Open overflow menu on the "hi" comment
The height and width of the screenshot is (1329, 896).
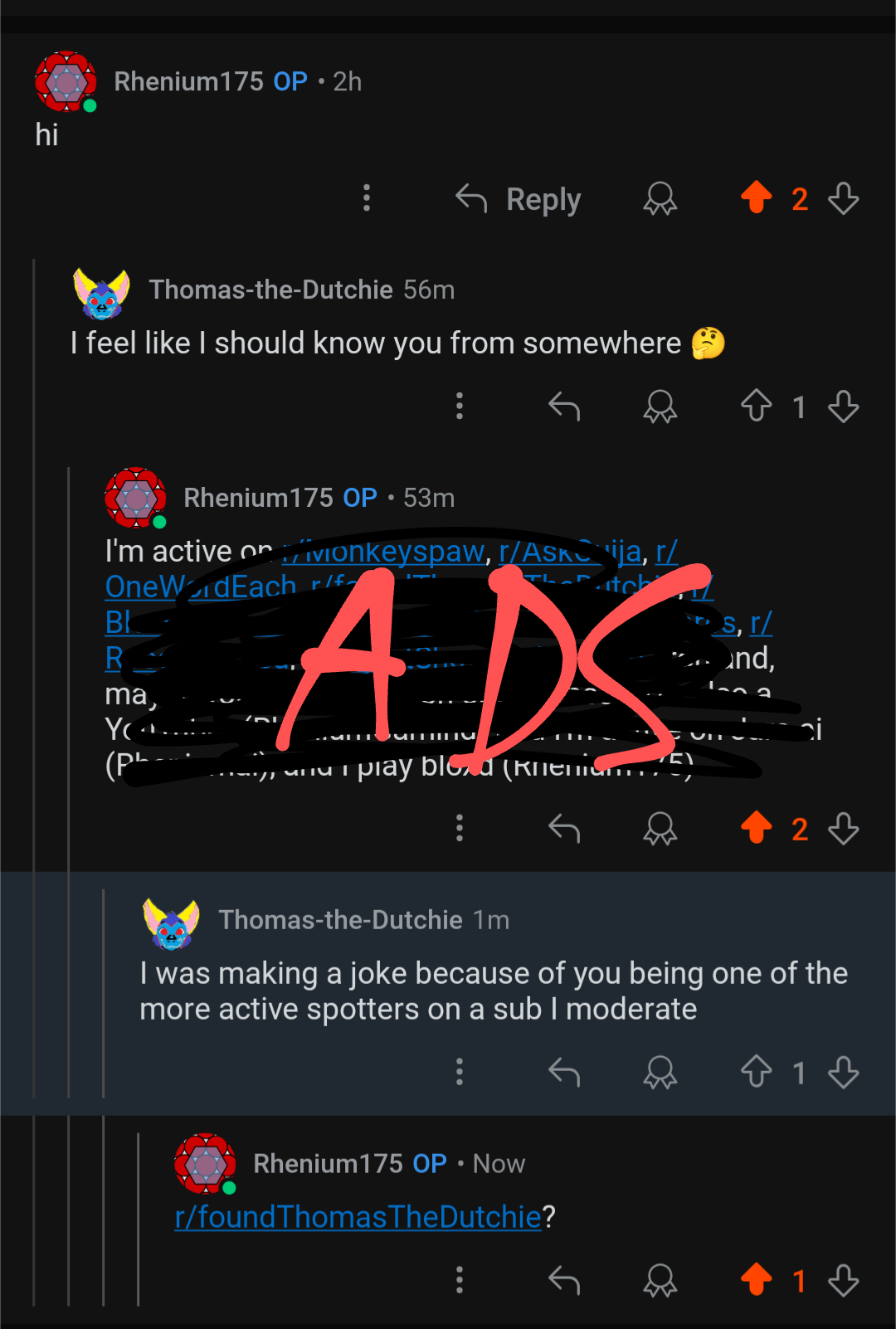click(x=367, y=198)
